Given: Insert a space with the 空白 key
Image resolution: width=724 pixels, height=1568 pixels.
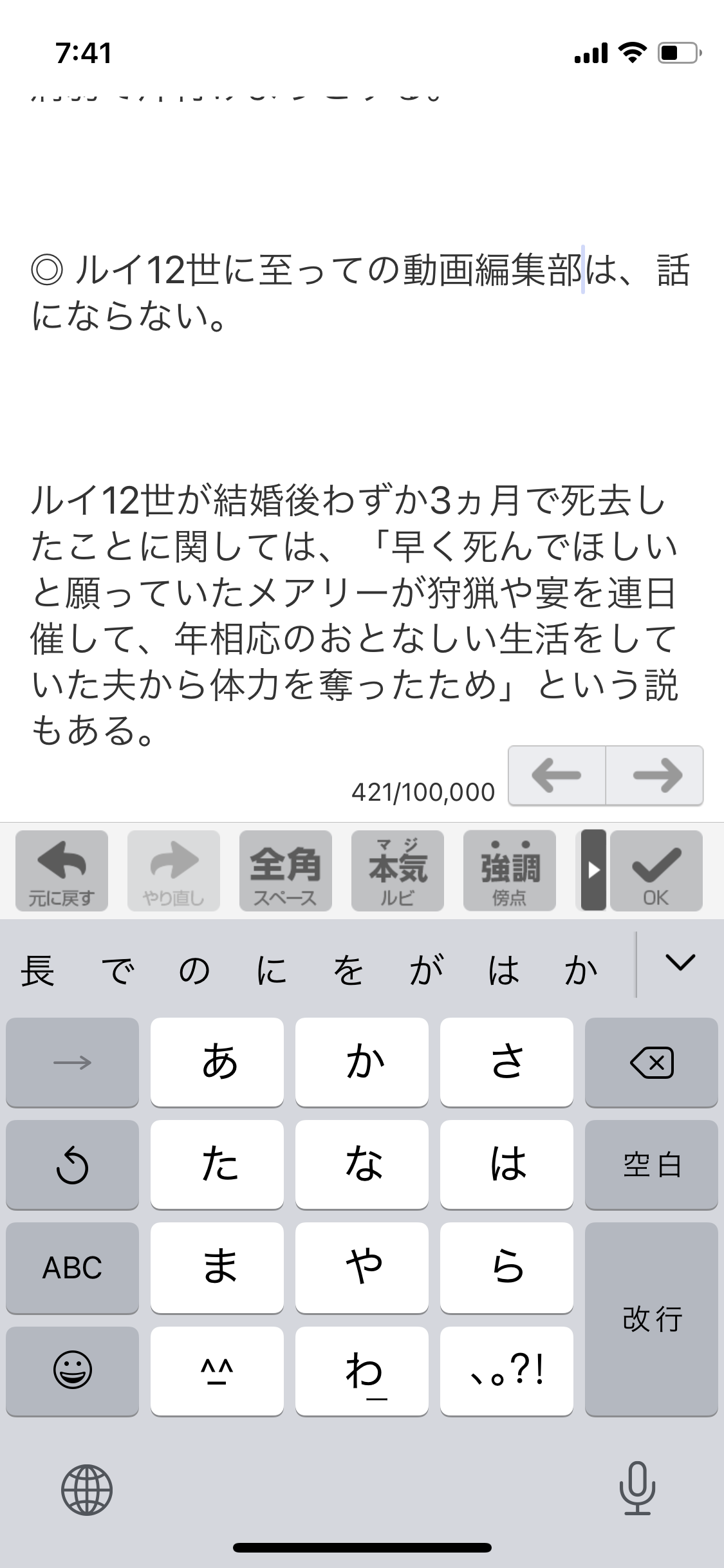Looking at the screenshot, I should point(651,1165).
